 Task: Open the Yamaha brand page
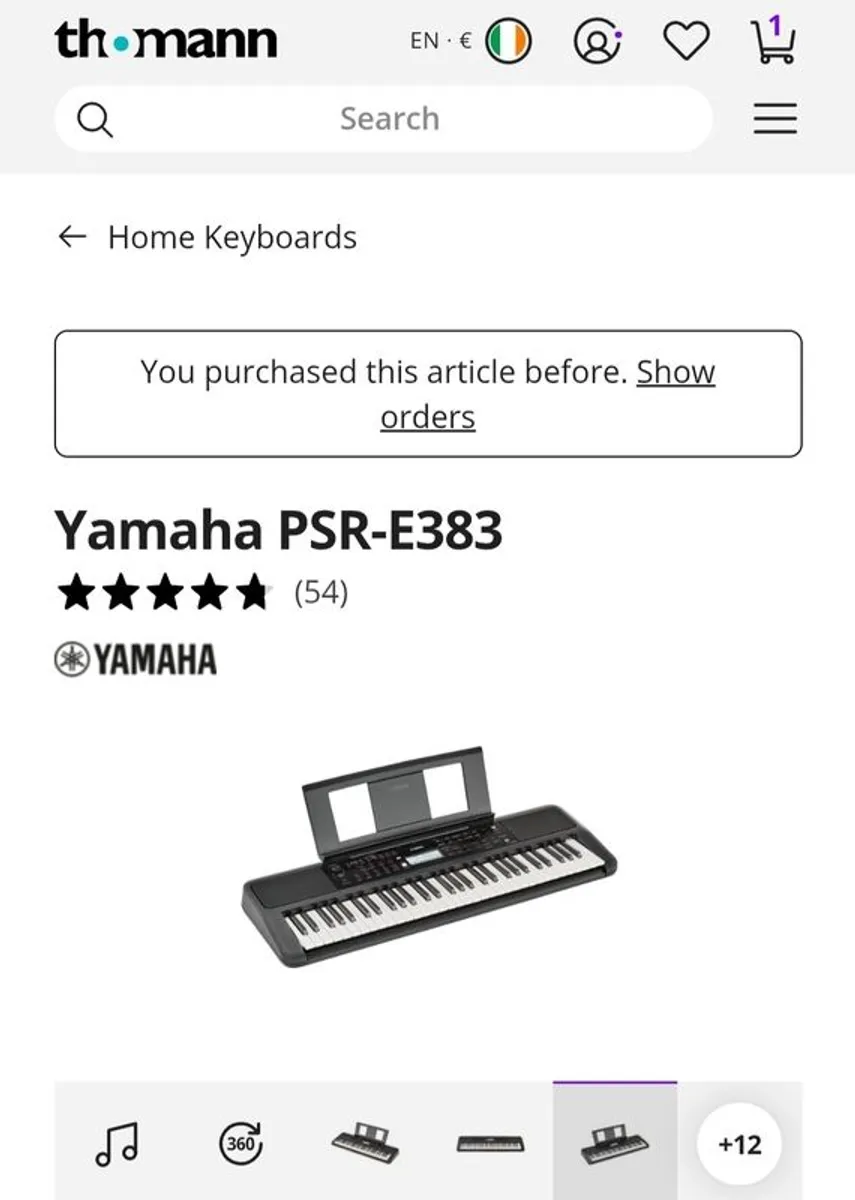tap(135, 660)
